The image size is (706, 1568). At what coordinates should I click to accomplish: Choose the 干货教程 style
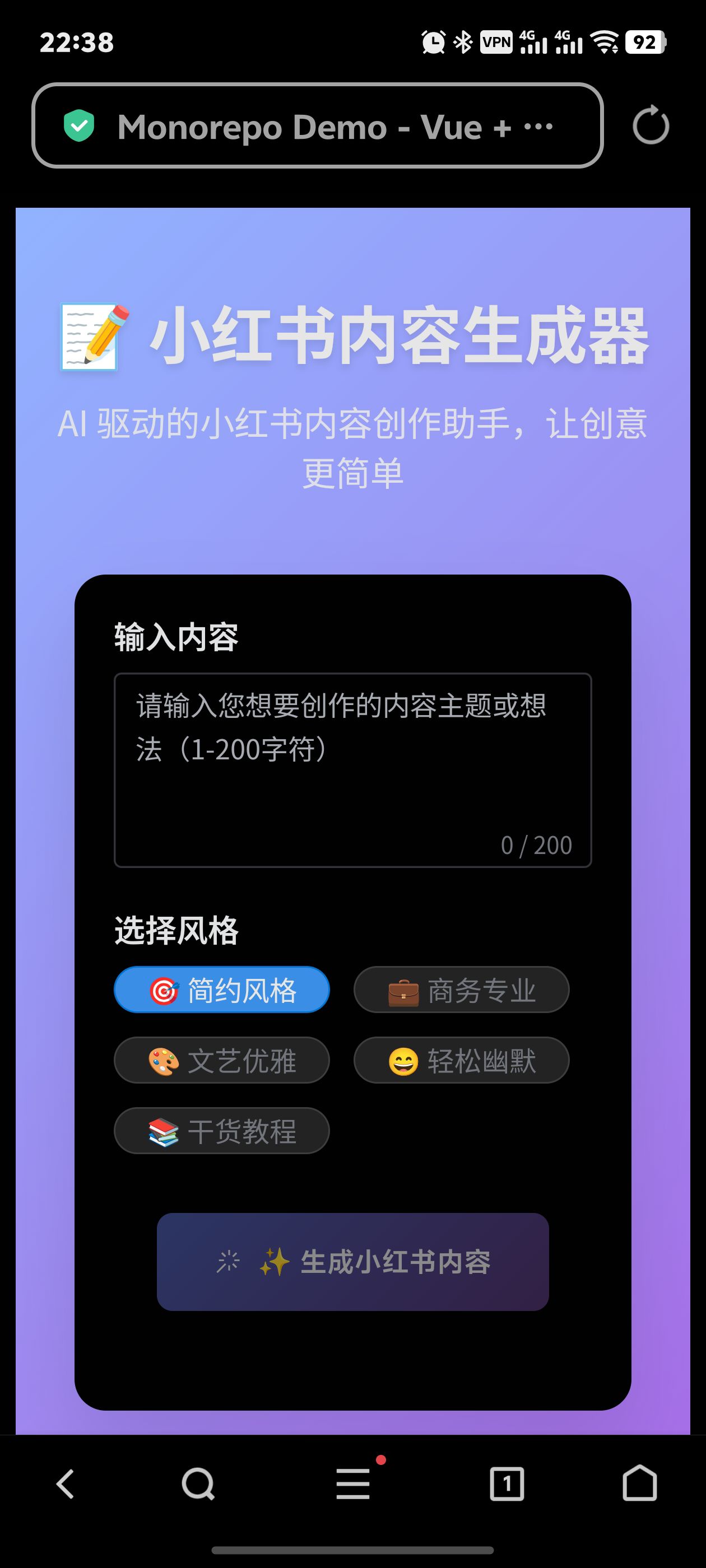[222, 1131]
